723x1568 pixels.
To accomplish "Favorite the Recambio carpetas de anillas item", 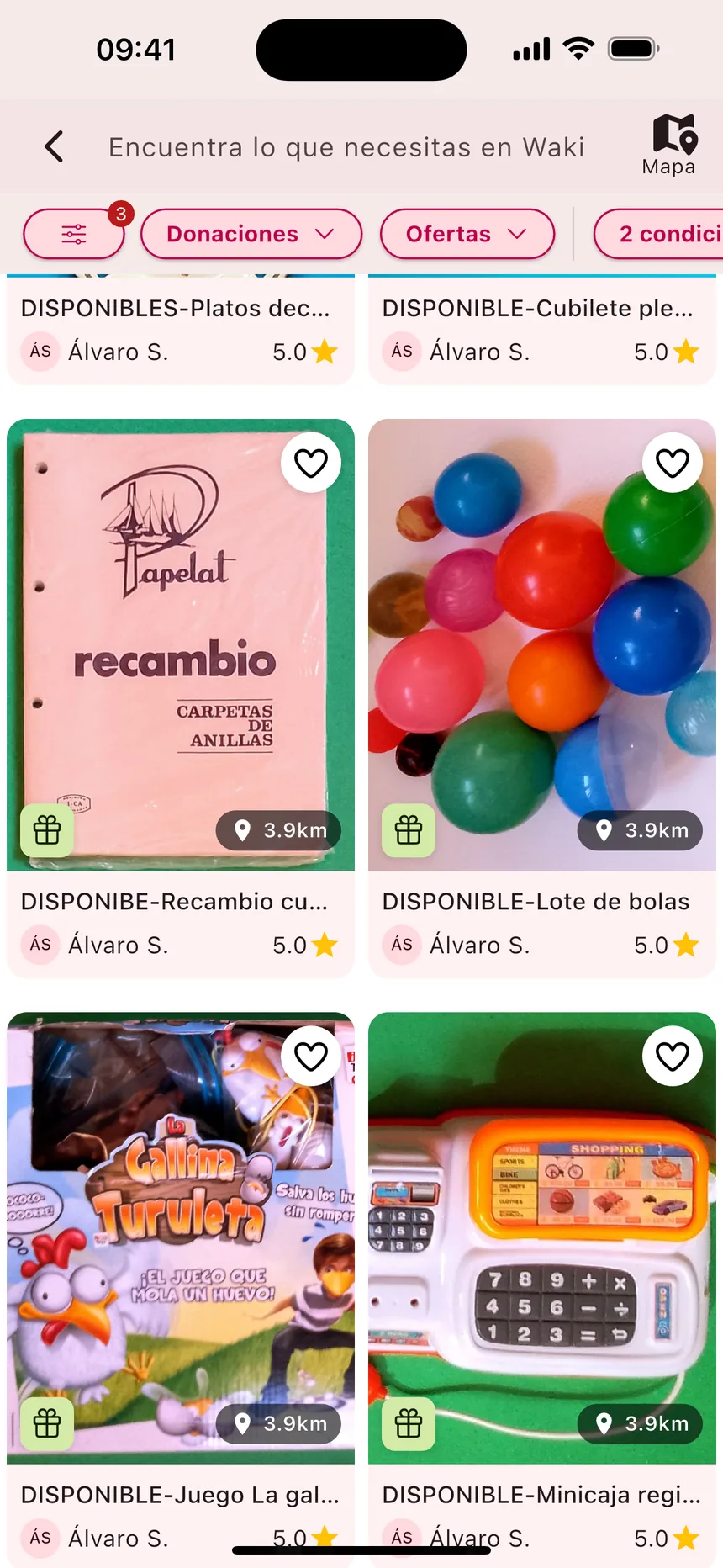I will [x=311, y=463].
